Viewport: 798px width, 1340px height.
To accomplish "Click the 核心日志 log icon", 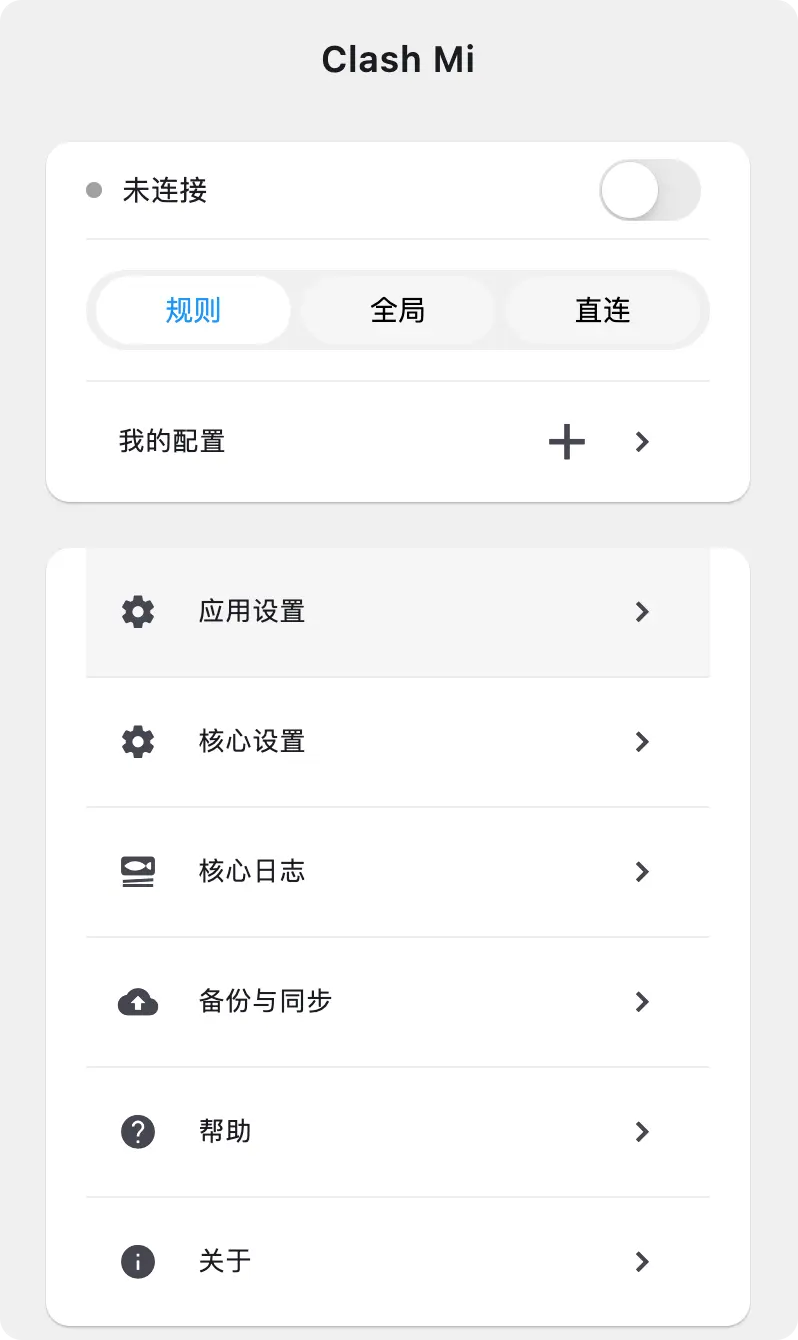I will 137,872.
